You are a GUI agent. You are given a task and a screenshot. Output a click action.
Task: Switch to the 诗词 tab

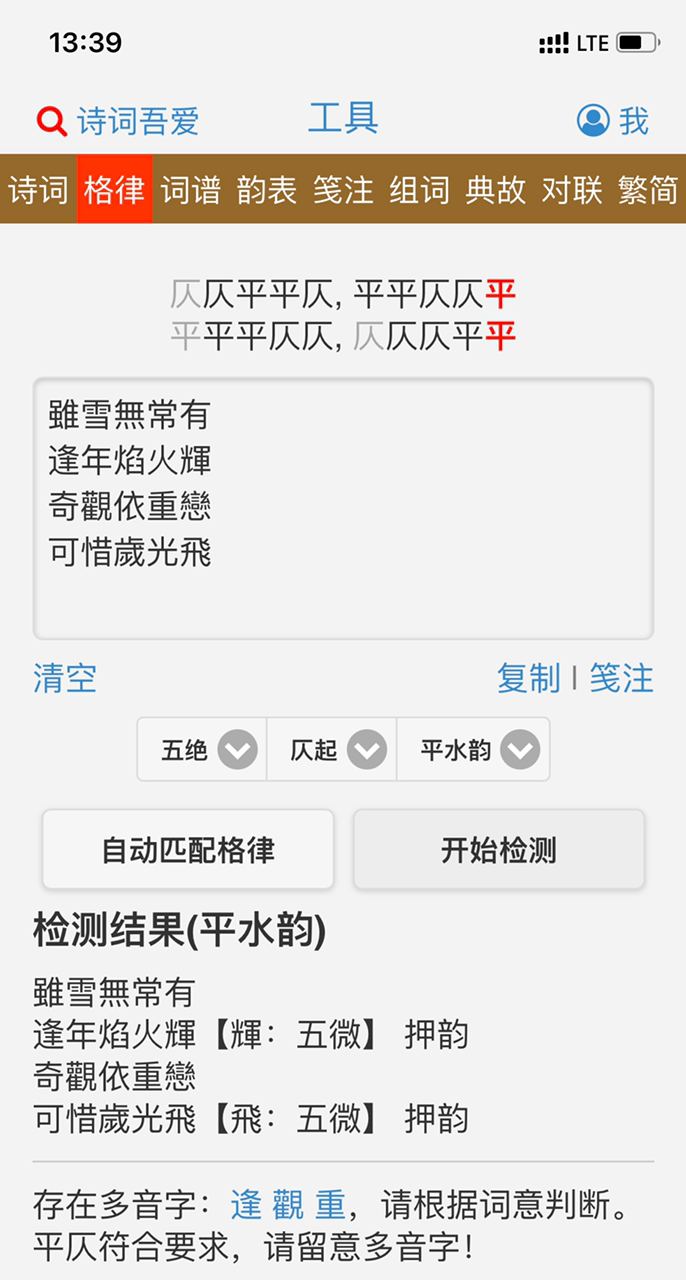[38, 189]
